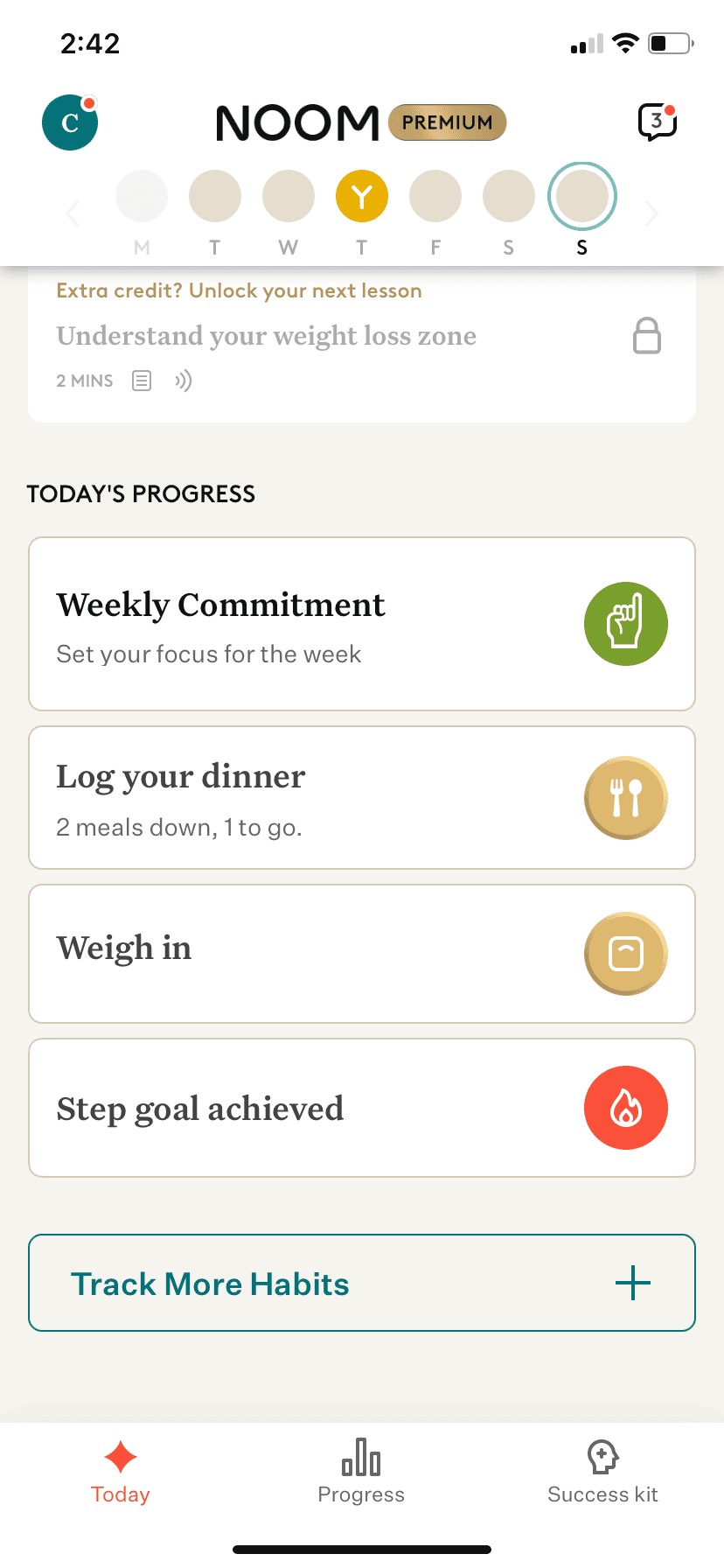The height and width of the screenshot is (1568, 724).
Task: Switch to the Today tab
Action: [121, 1472]
